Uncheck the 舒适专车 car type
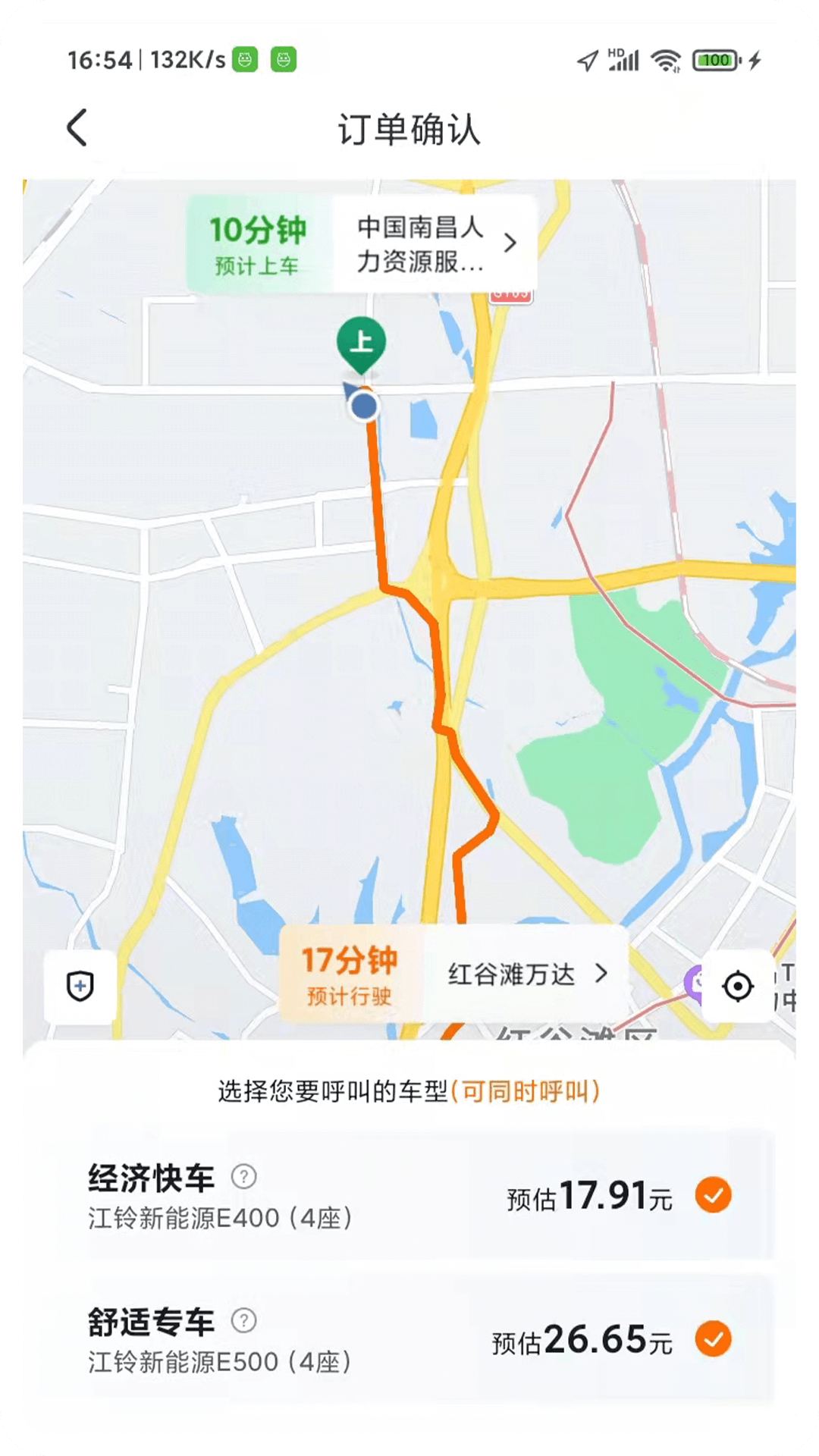 (713, 1339)
